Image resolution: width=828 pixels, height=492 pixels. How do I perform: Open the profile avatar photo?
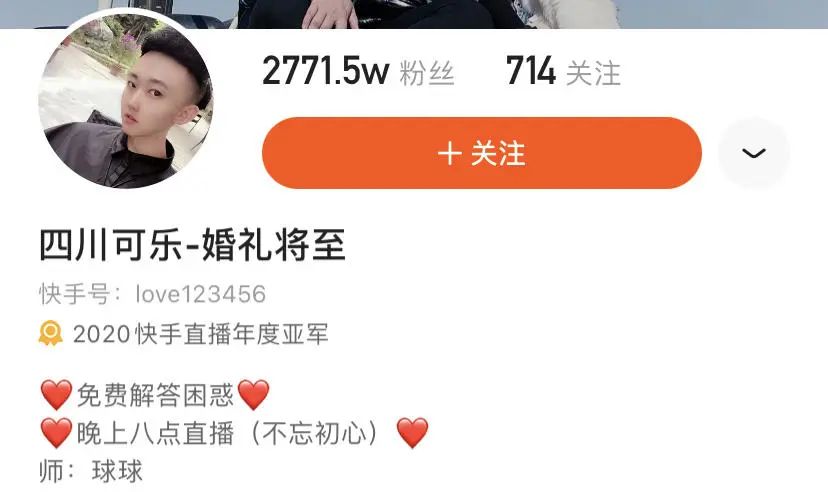pyautogui.click(x=125, y=101)
